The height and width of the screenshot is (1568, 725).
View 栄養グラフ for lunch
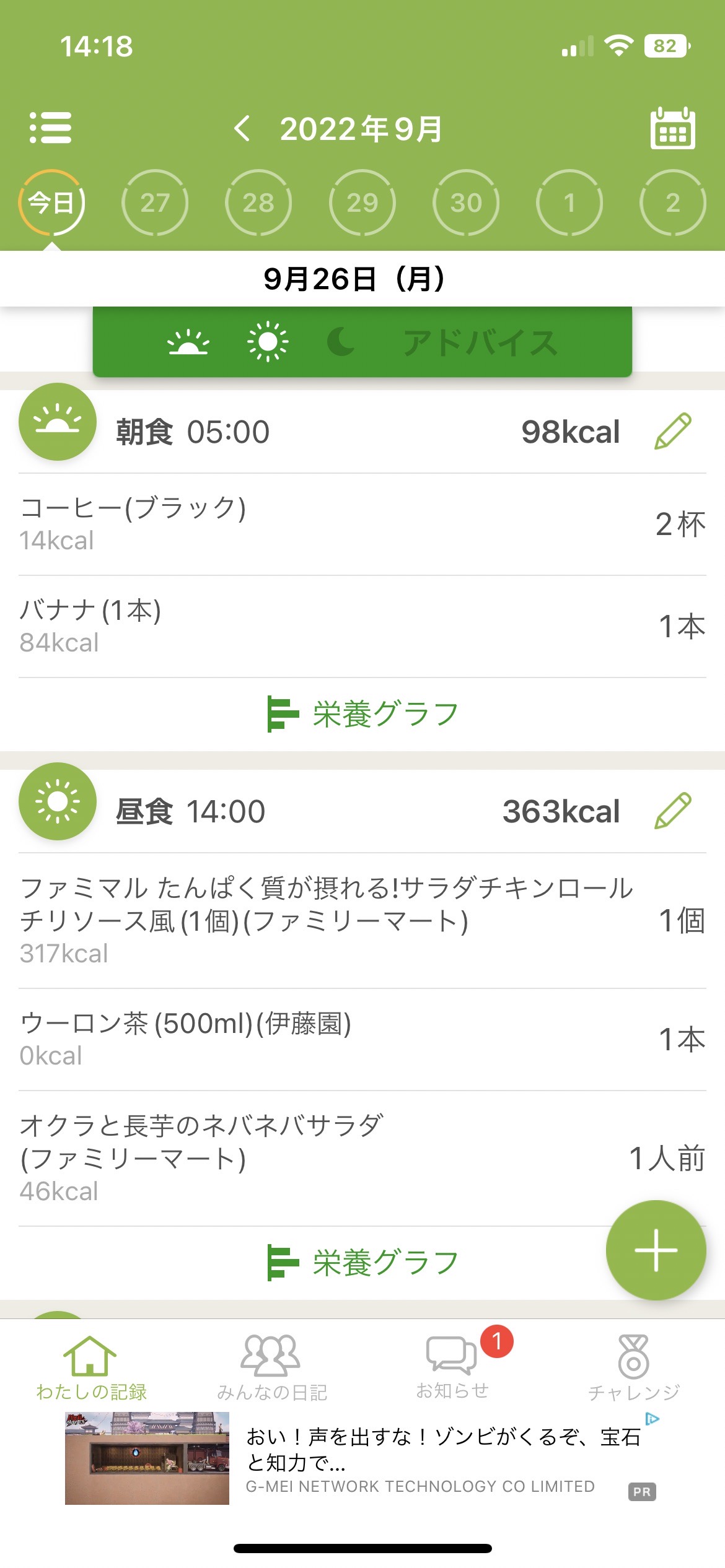click(x=362, y=1263)
